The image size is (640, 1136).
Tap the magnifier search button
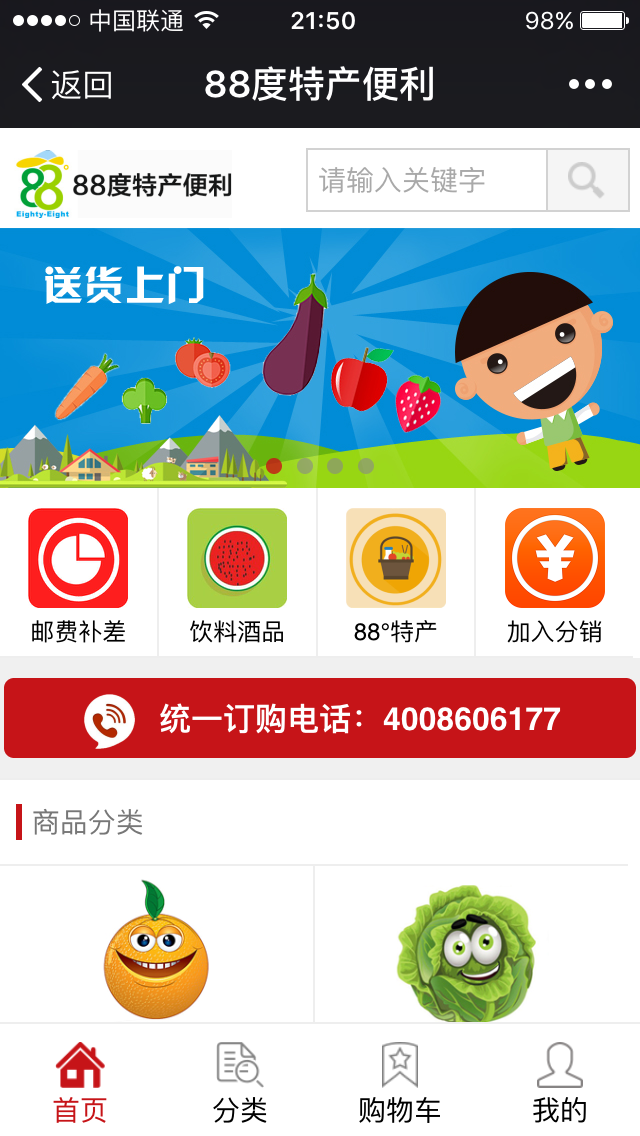click(x=587, y=180)
